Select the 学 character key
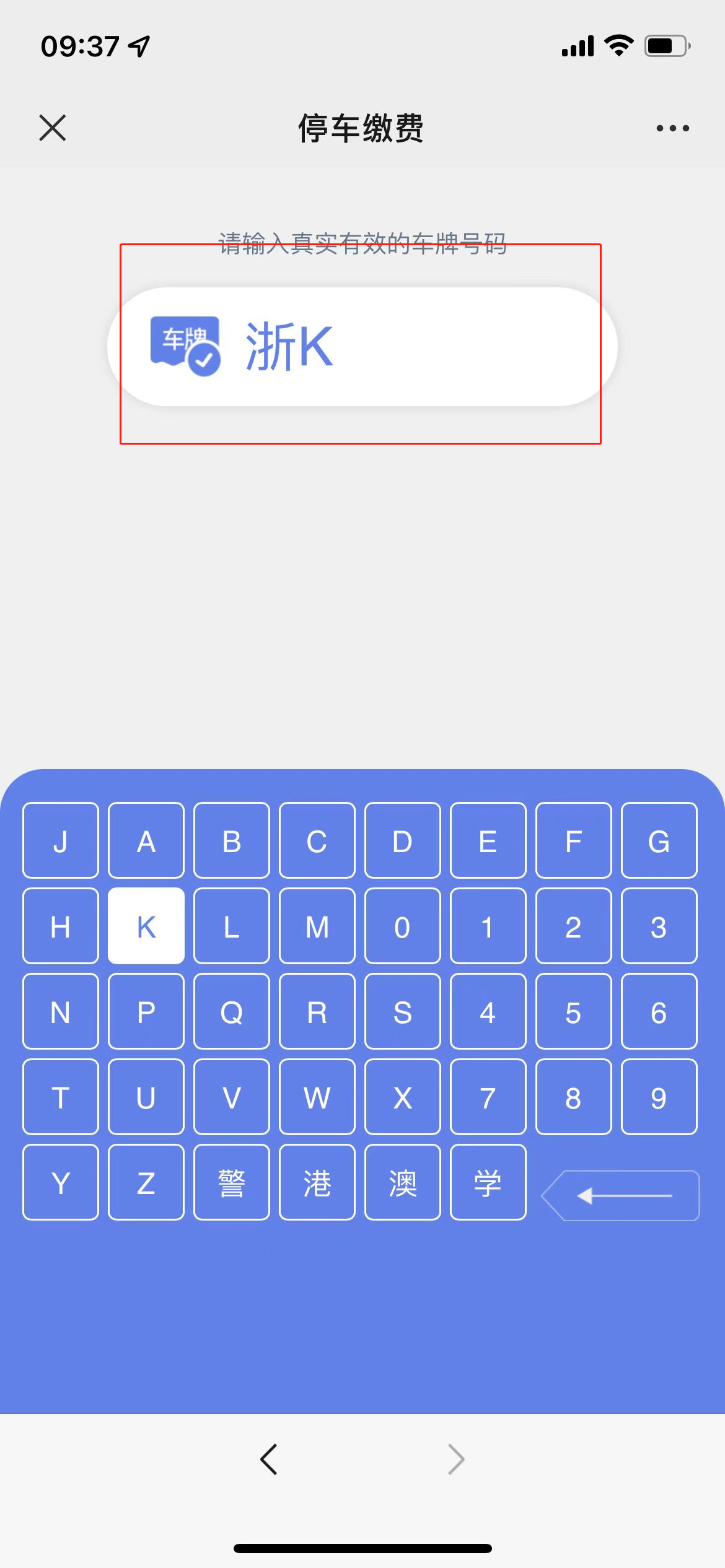The width and height of the screenshot is (725, 1568). tap(488, 1182)
